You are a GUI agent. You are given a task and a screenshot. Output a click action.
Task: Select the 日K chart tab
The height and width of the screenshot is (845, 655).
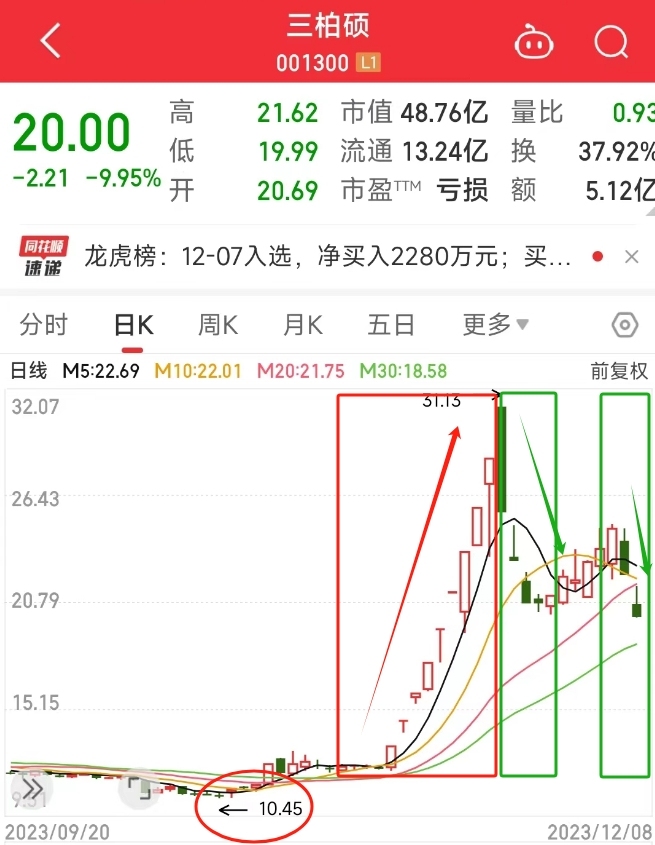(x=133, y=325)
